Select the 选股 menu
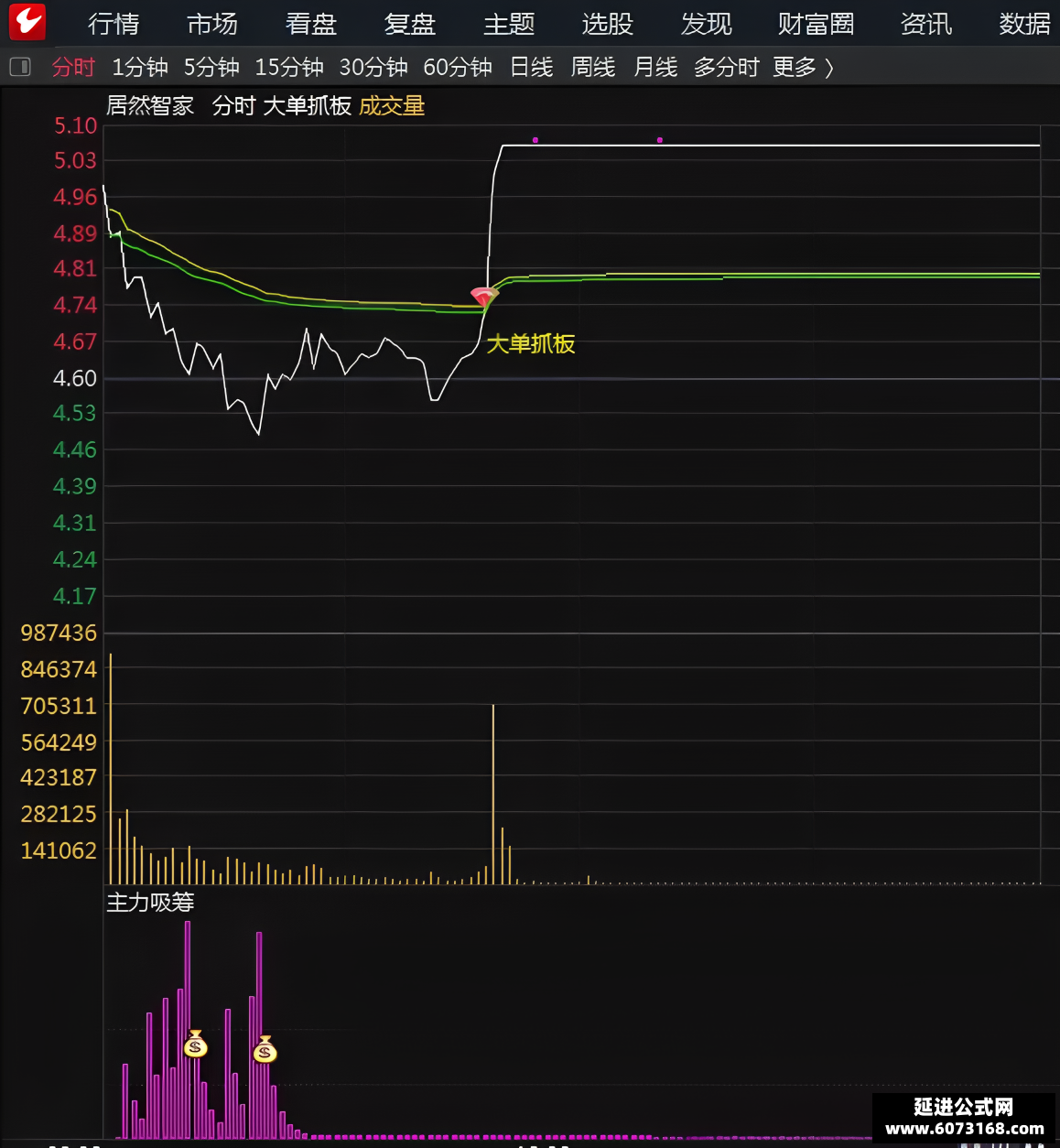This screenshot has height=1148, width=1060. [608, 24]
